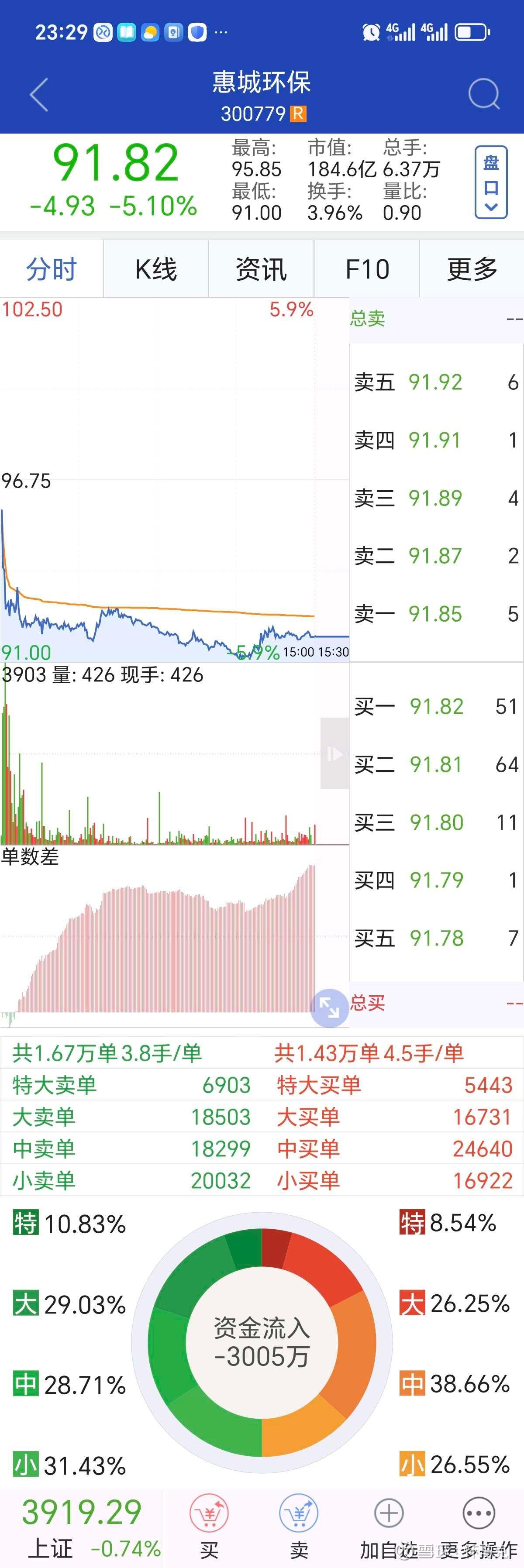Select the 卖一 91.85 order row

pyautogui.click(x=436, y=614)
